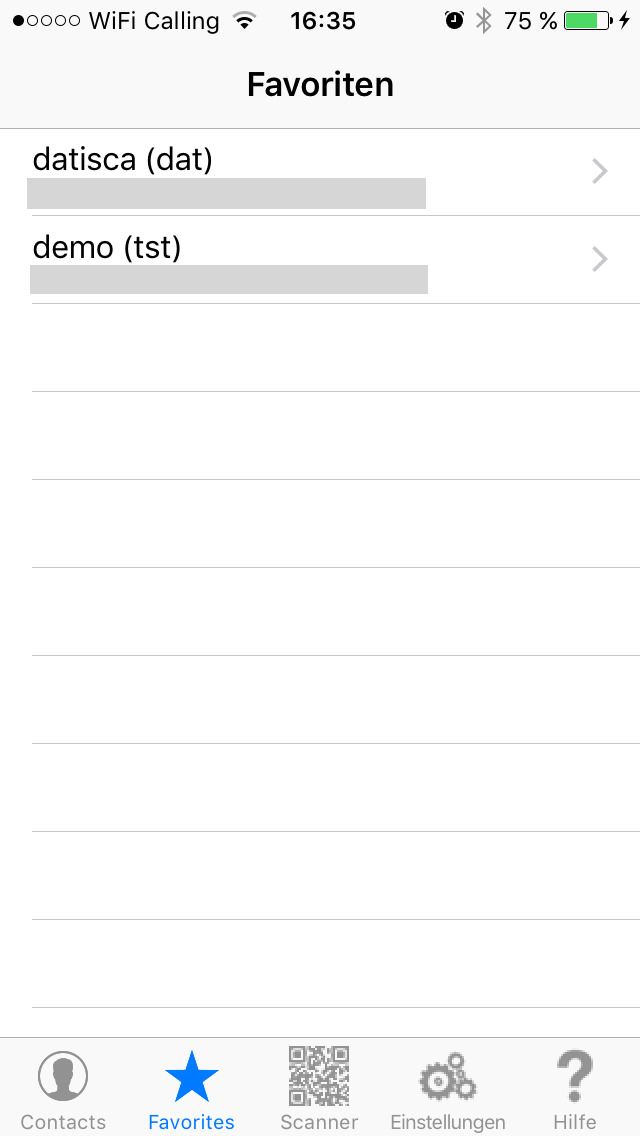The image size is (640, 1136).
Task: Open the datisca (dat) favorite
Action: coord(320,172)
